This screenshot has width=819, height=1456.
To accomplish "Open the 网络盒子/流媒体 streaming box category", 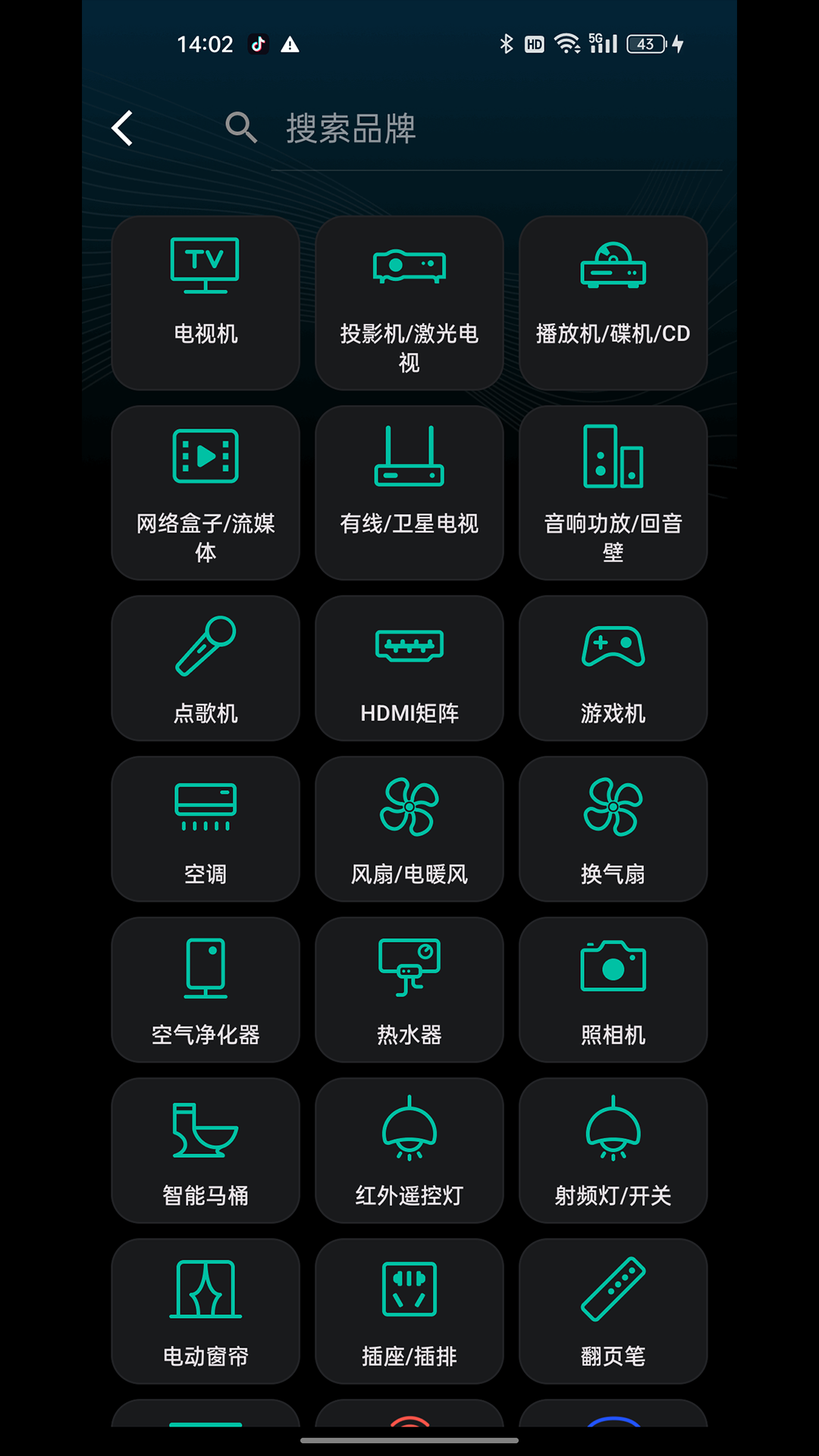I will click(205, 491).
